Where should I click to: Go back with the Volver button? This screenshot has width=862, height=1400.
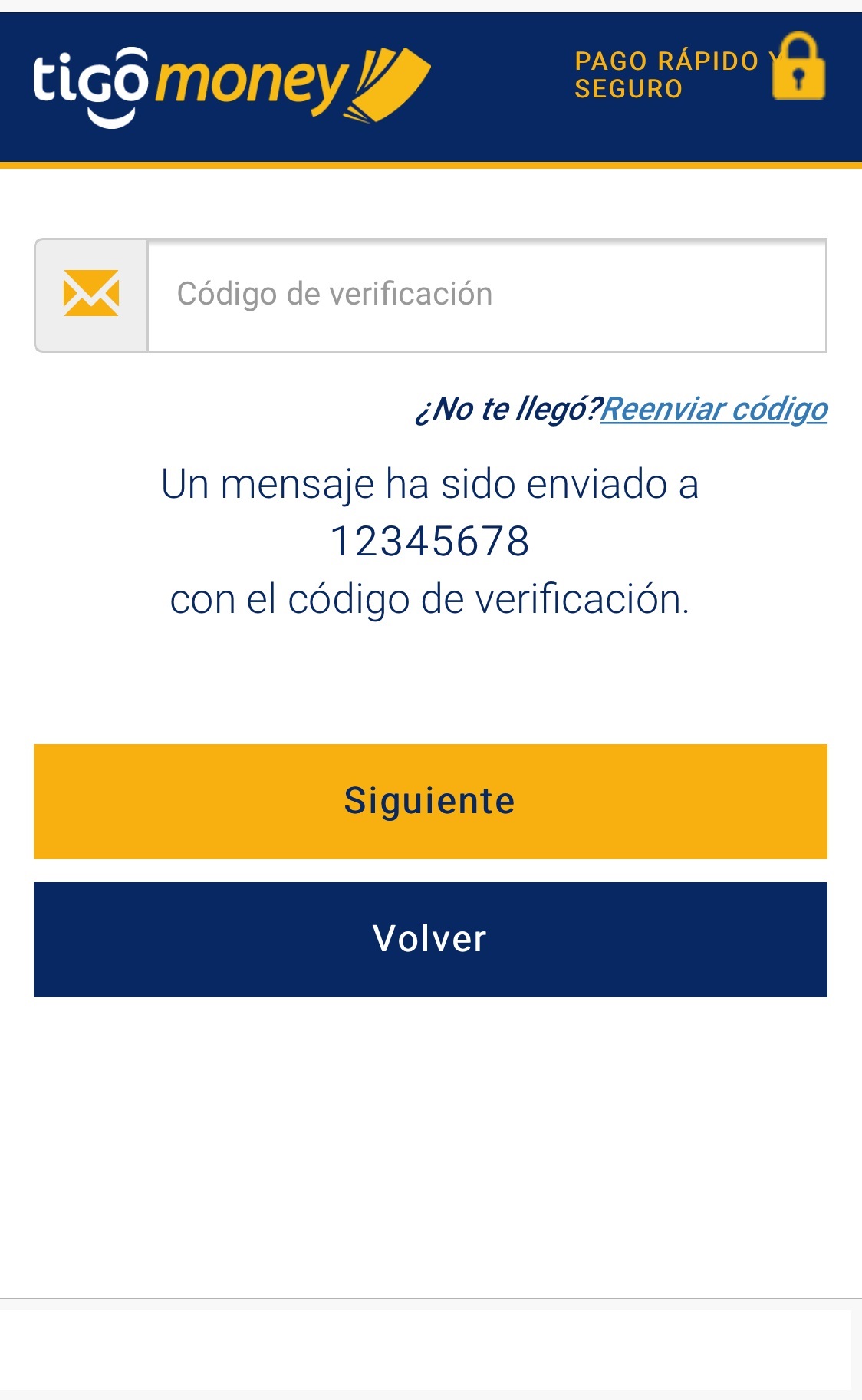point(430,939)
